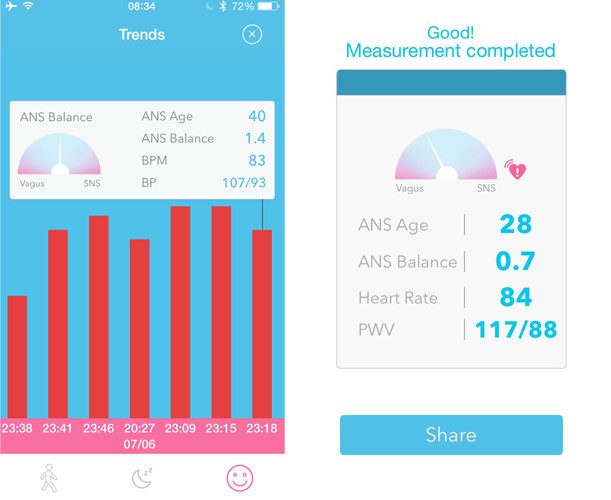Open the smiley face tab

(x=240, y=478)
